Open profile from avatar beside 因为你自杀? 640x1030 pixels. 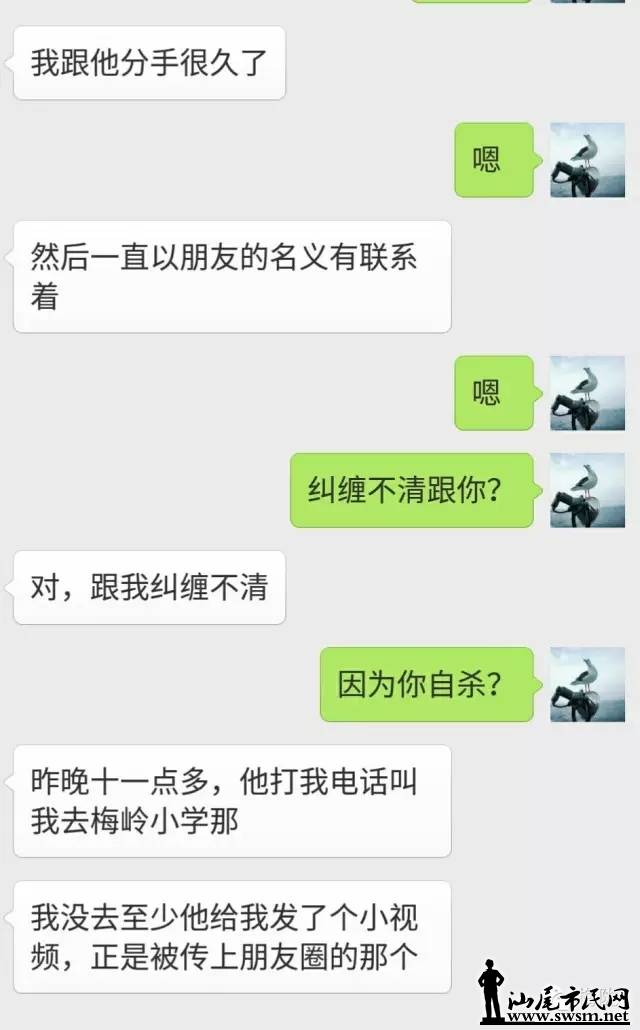(x=587, y=684)
